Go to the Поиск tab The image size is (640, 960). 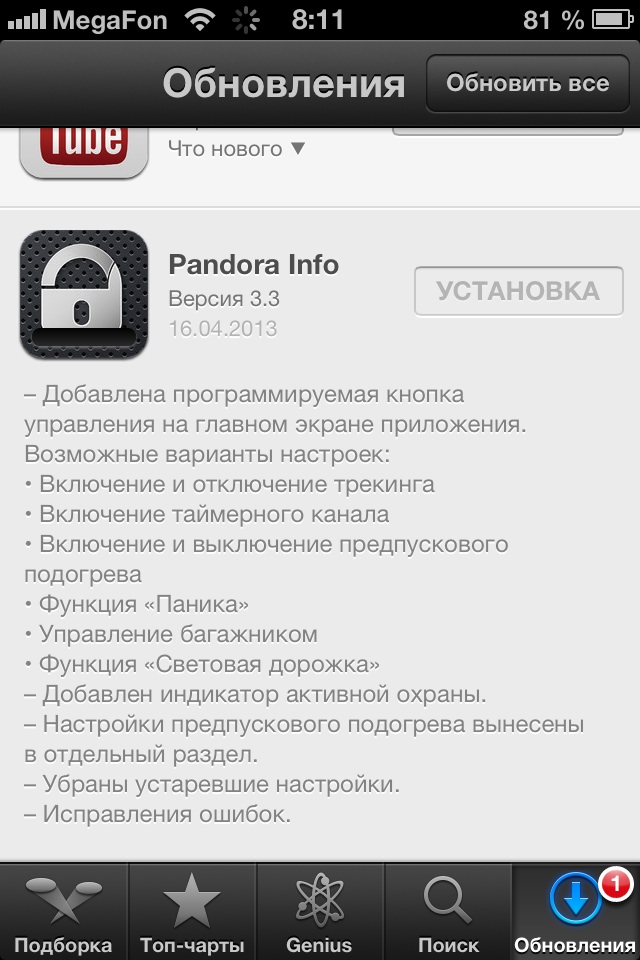click(448, 912)
